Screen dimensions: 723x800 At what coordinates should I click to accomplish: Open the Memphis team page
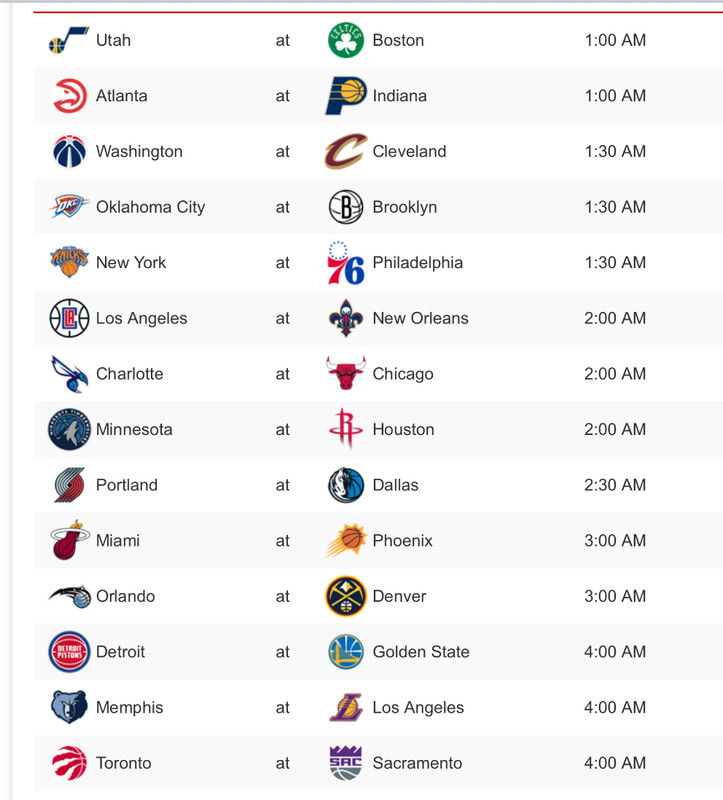click(x=129, y=707)
